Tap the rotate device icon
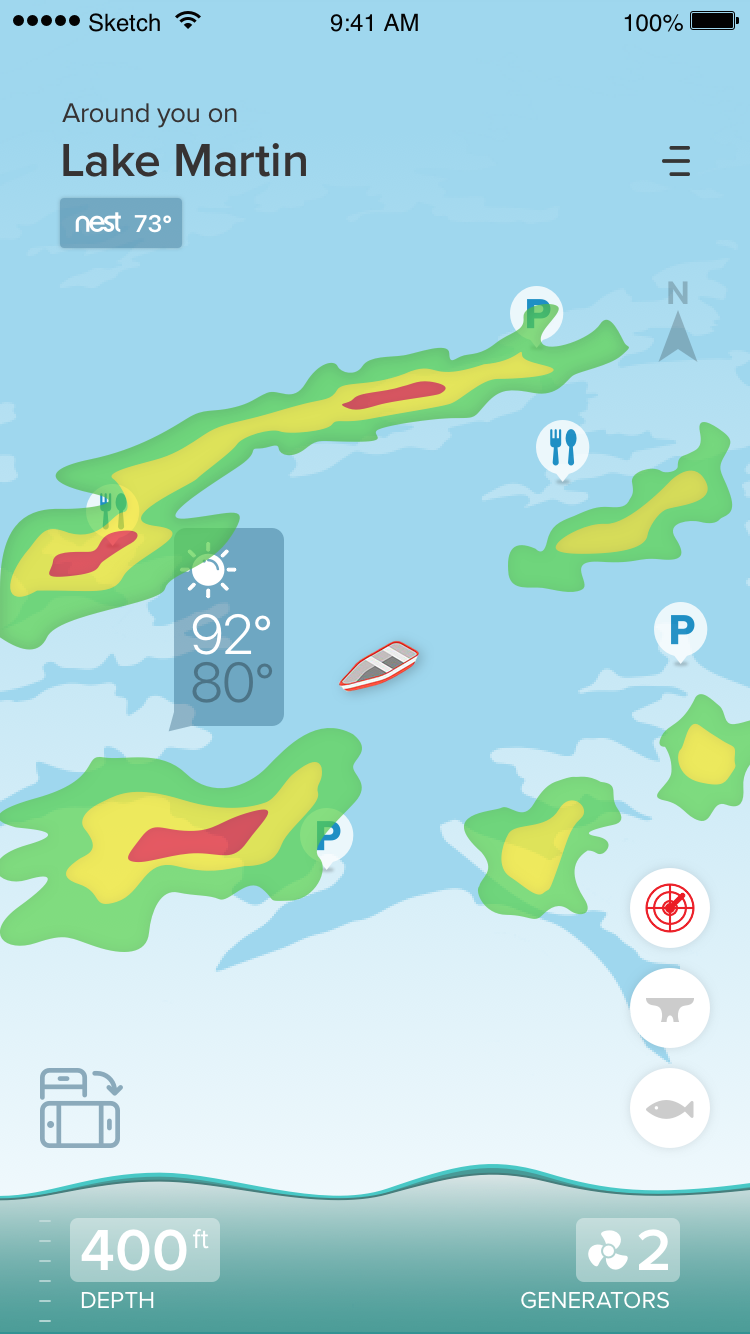The image size is (750, 1334). click(80, 1108)
